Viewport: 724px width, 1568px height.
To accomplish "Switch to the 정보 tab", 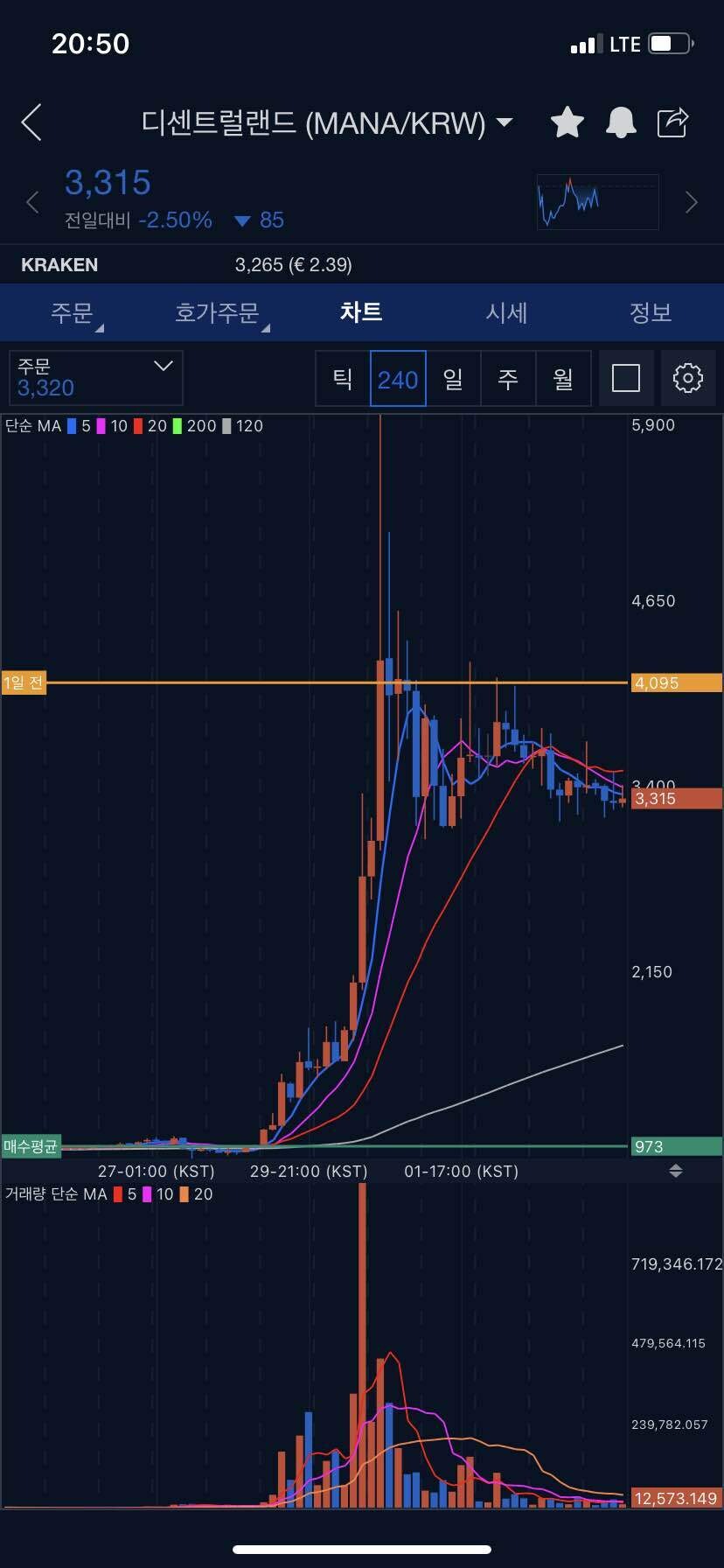I will (x=651, y=312).
